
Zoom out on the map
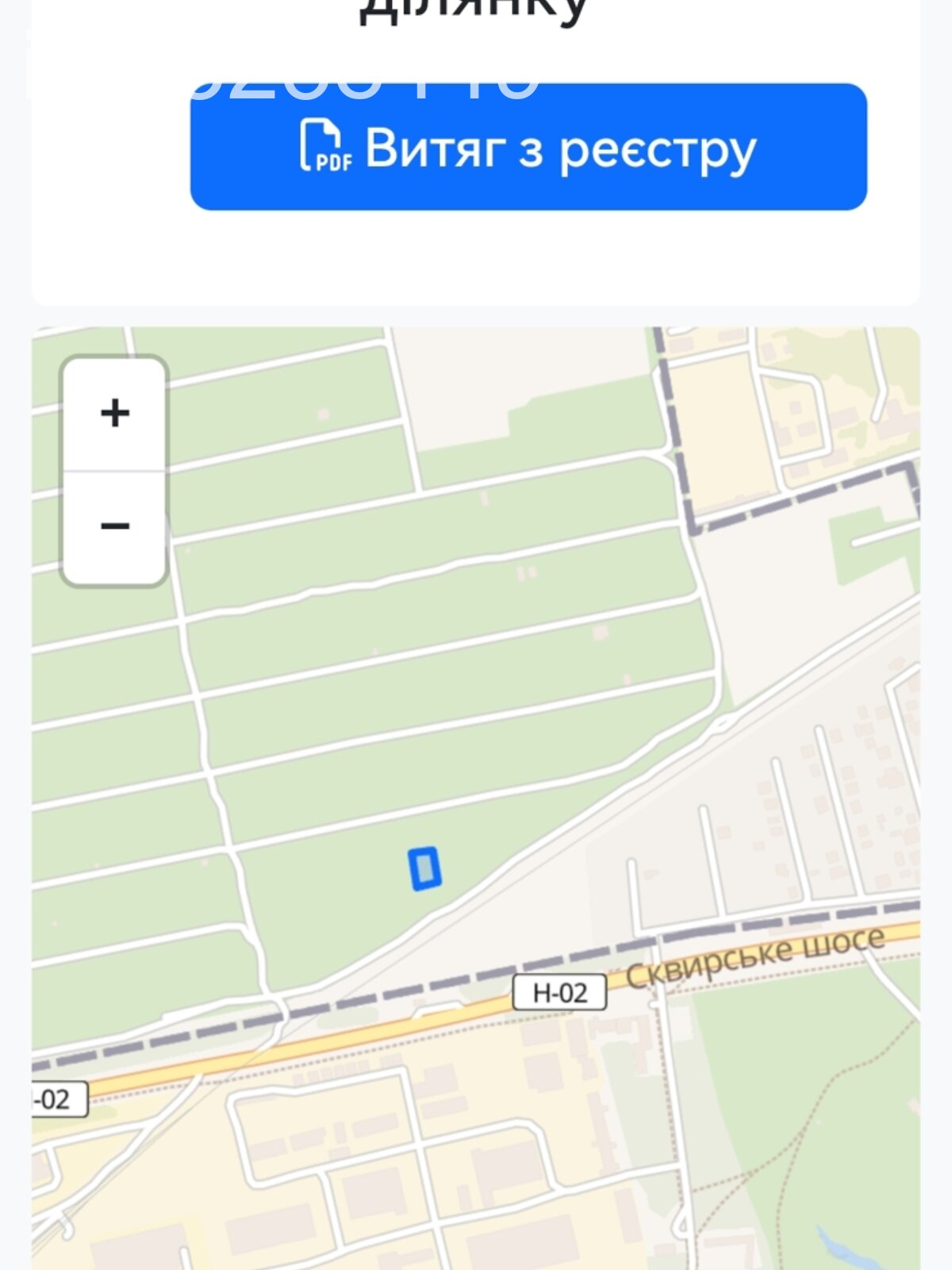pos(115,526)
